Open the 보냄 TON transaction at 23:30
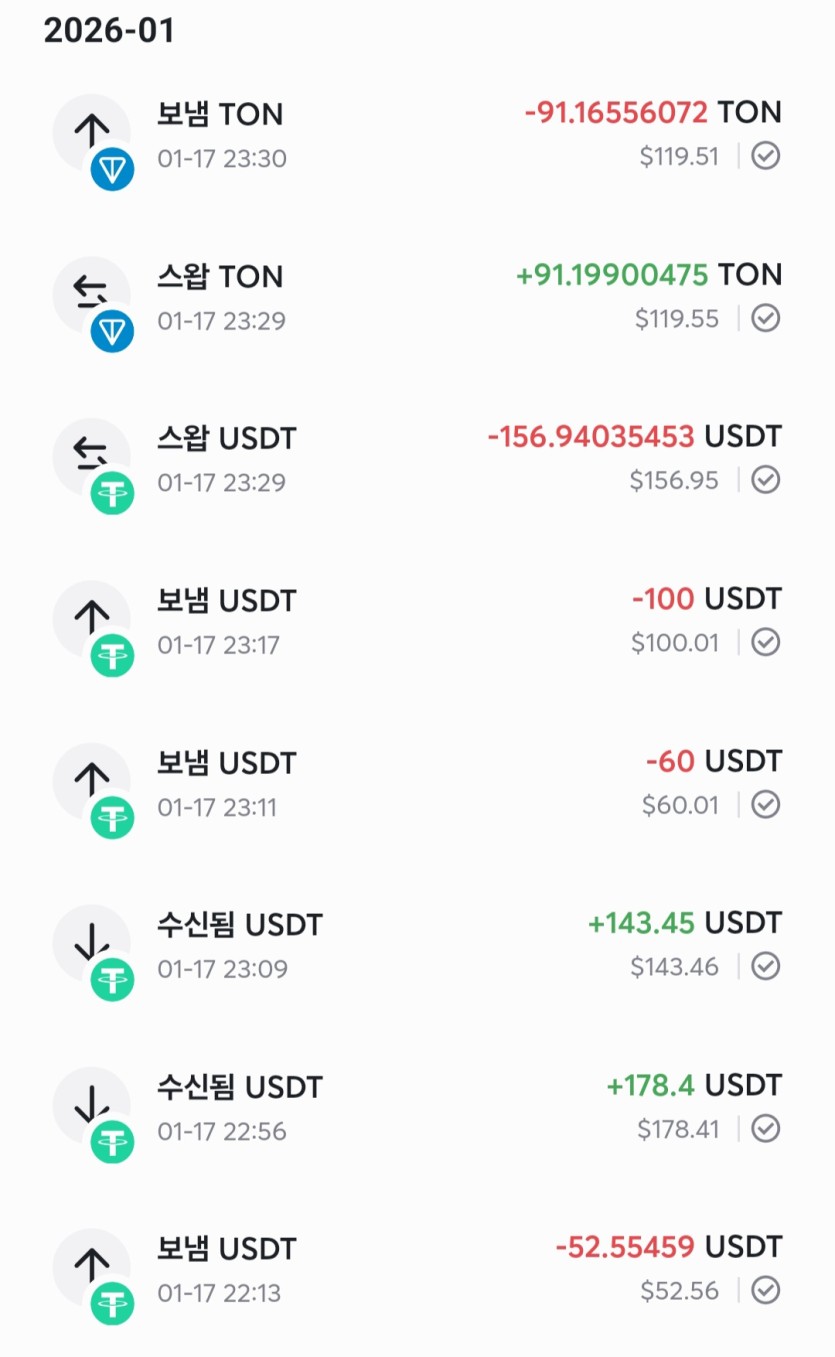Viewport: 835px width, 1357px height. point(417,135)
